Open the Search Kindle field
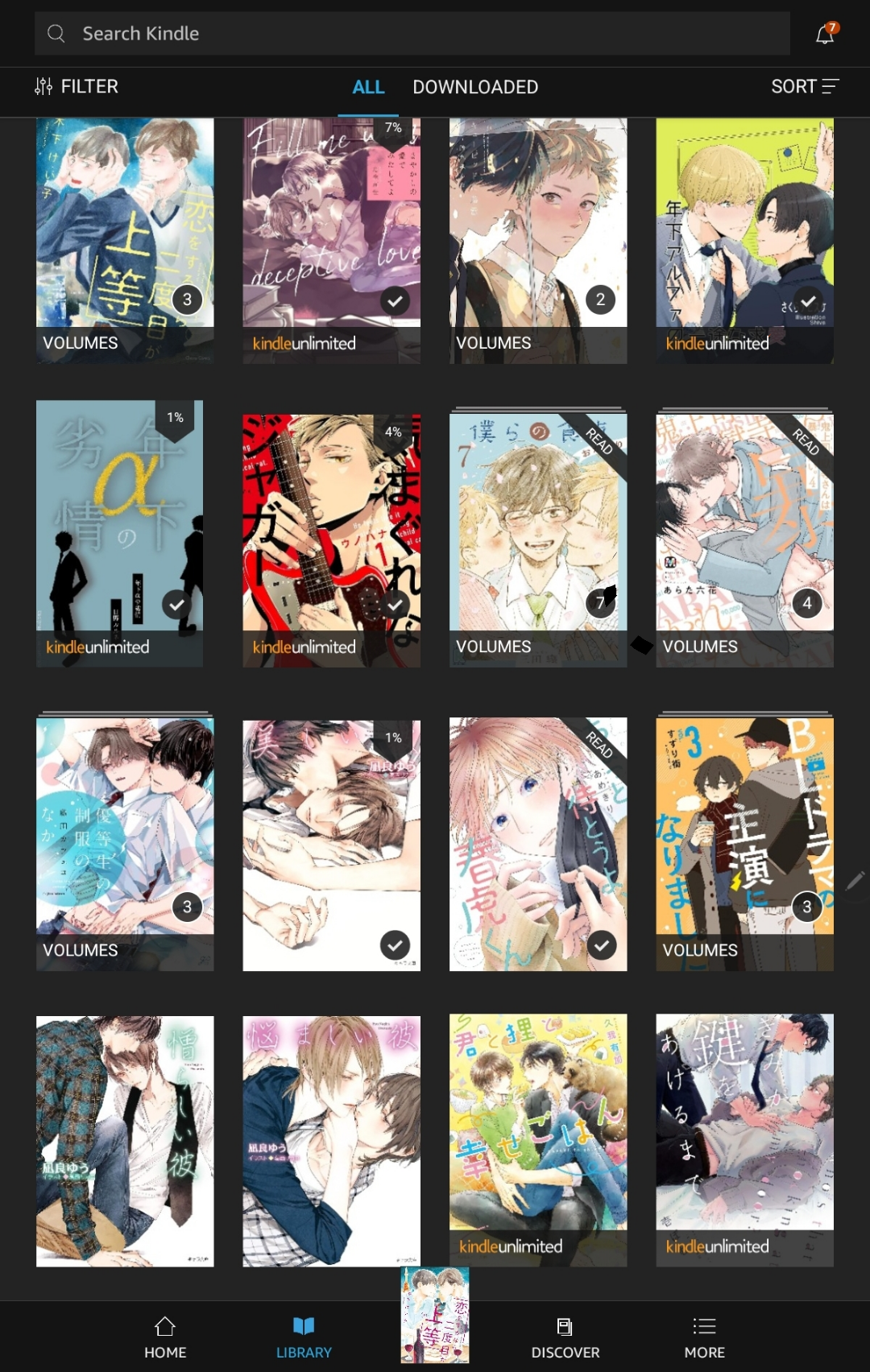The width and height of the screenshot is (870, 1372). click(x=411, y=34)
